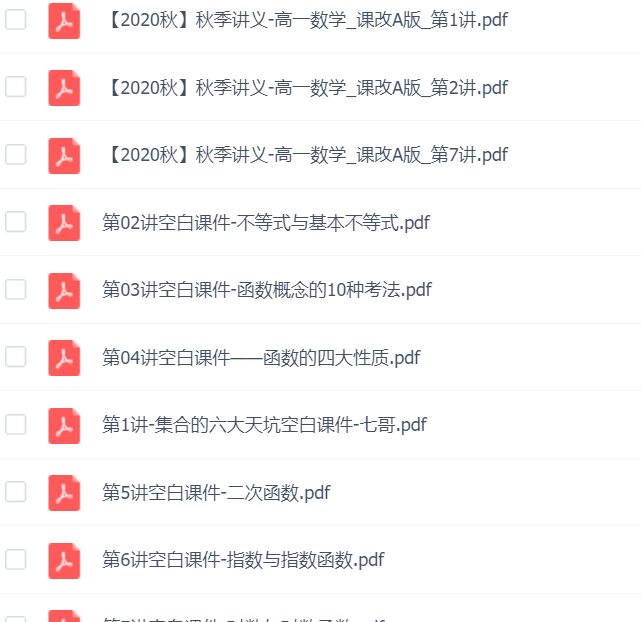641x622 pixels.
Task: Tick checkbox for 集合的六大天坑 file
Action: coord(16,425)
